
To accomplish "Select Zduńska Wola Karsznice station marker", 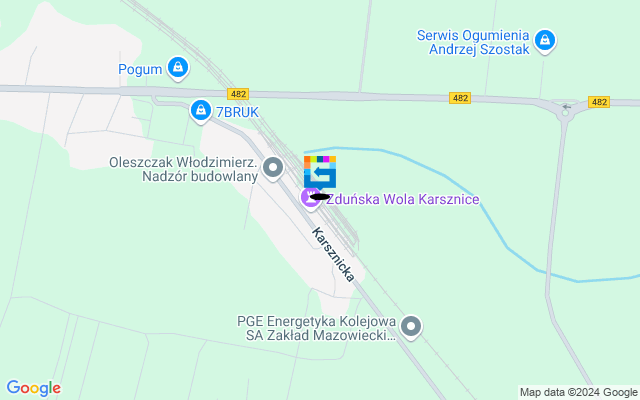I will coord(311,198).
